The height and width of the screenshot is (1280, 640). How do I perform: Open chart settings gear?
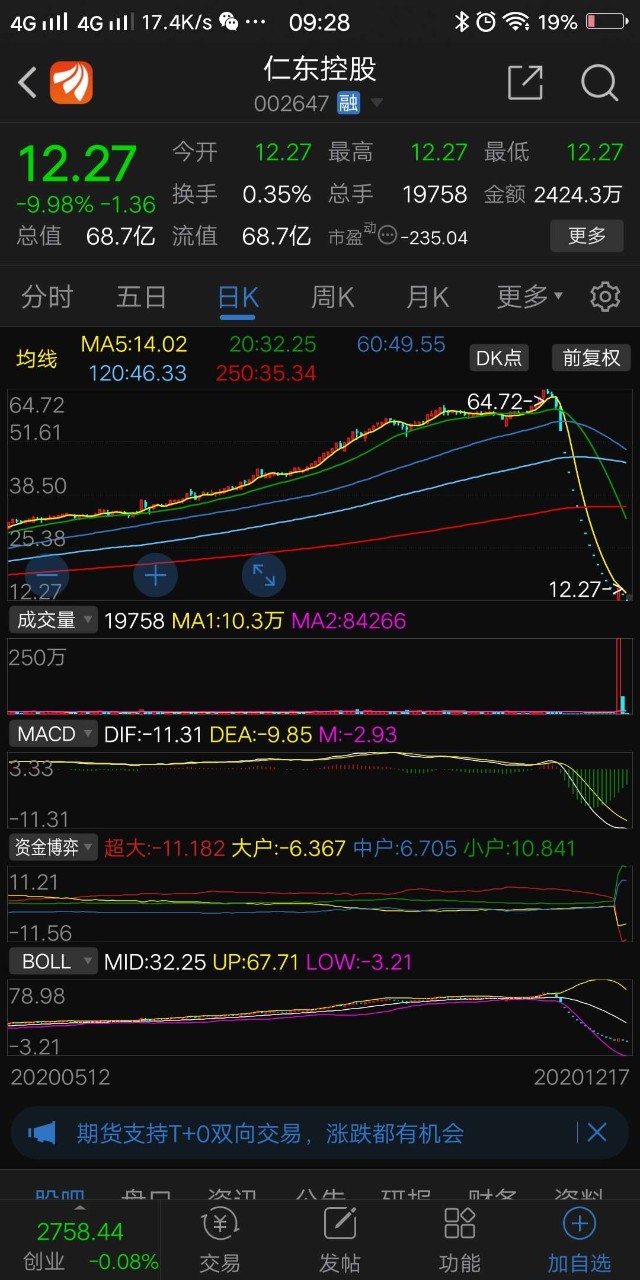tap(605, 297)
